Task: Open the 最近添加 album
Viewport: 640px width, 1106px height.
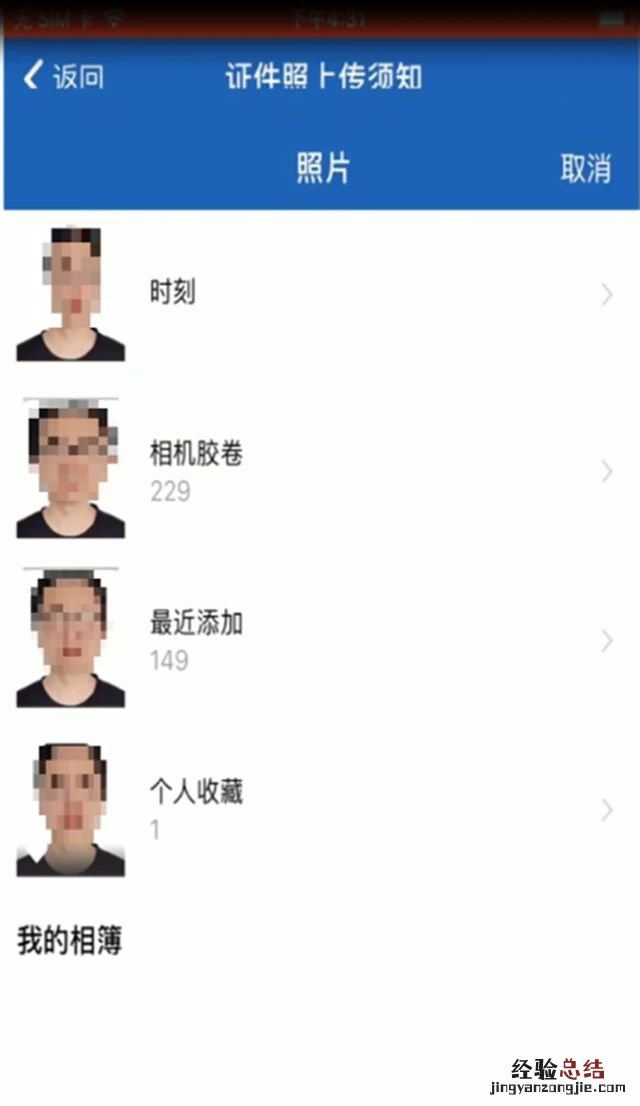Action: tap(320, 640)
